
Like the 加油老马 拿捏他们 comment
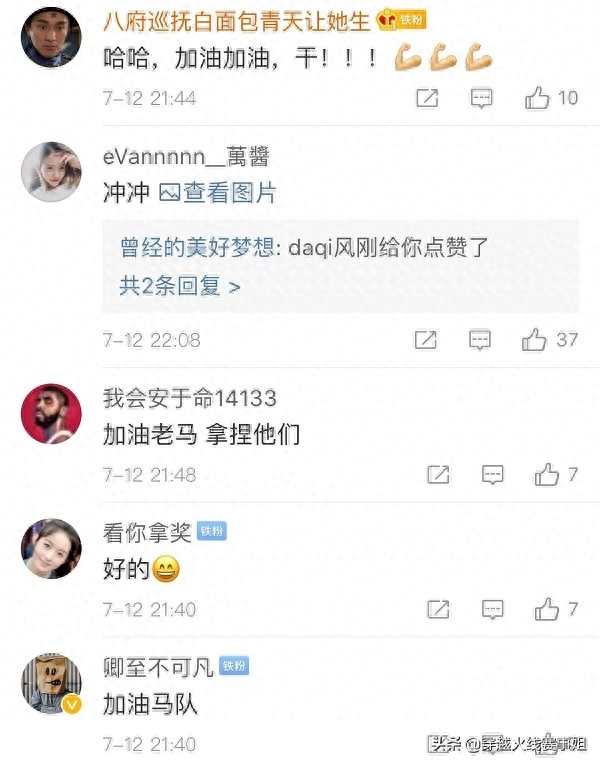click(x=547, y=475)
